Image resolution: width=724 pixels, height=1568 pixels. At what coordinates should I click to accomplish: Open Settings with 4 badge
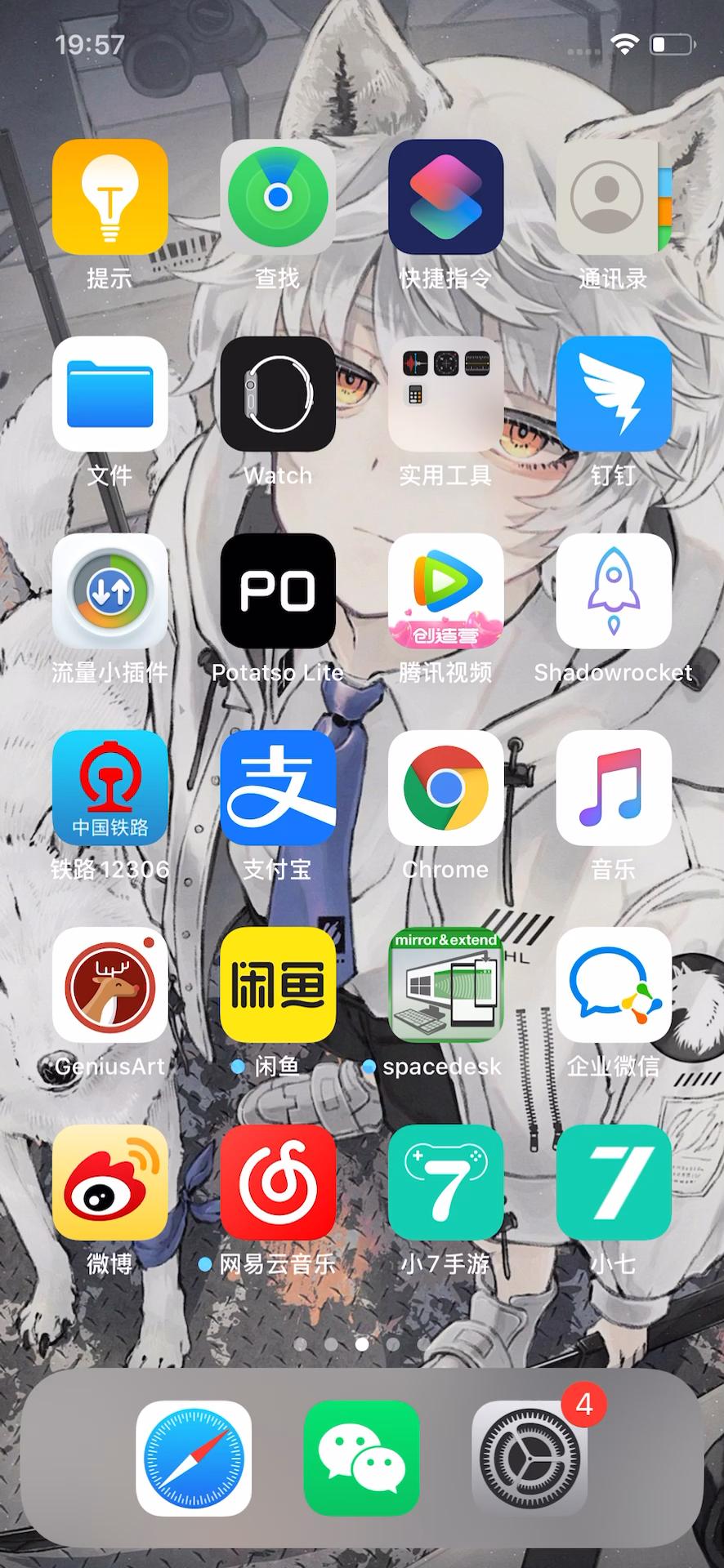530,1458
